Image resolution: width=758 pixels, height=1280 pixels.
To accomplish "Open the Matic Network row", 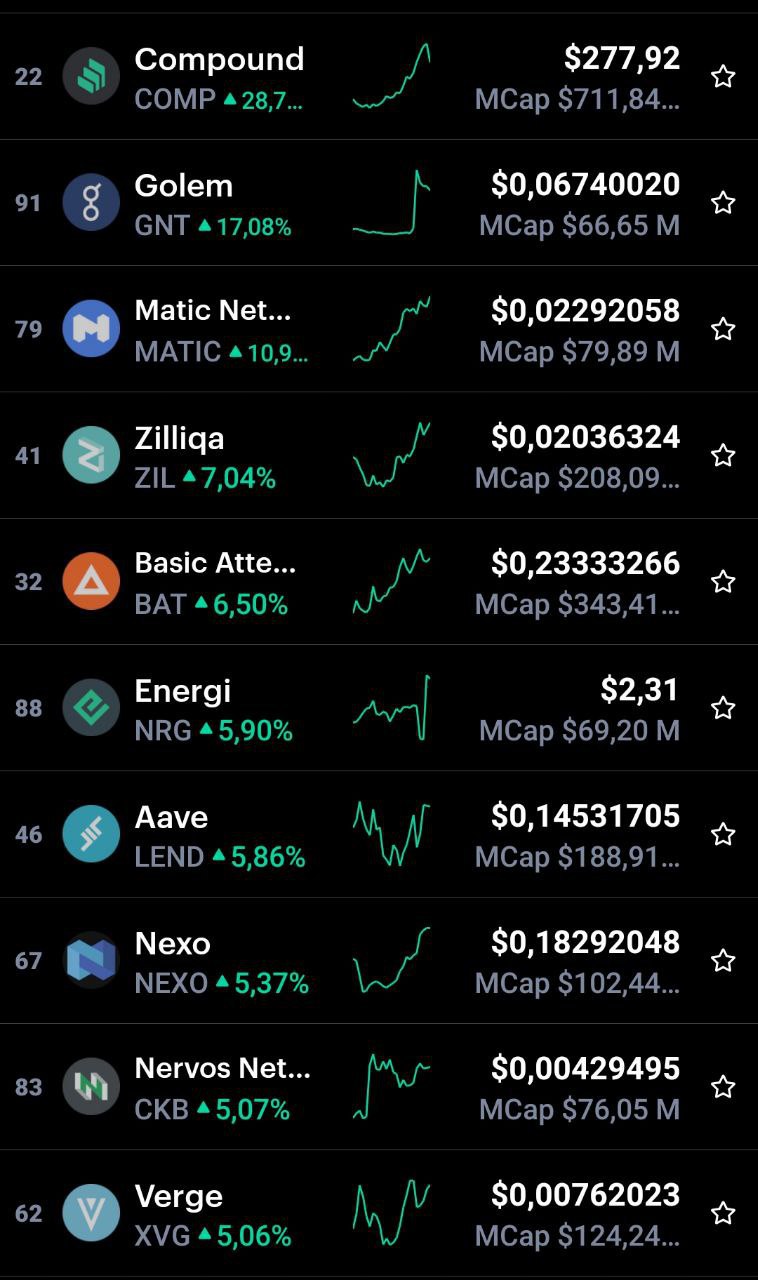I will 379,329.
